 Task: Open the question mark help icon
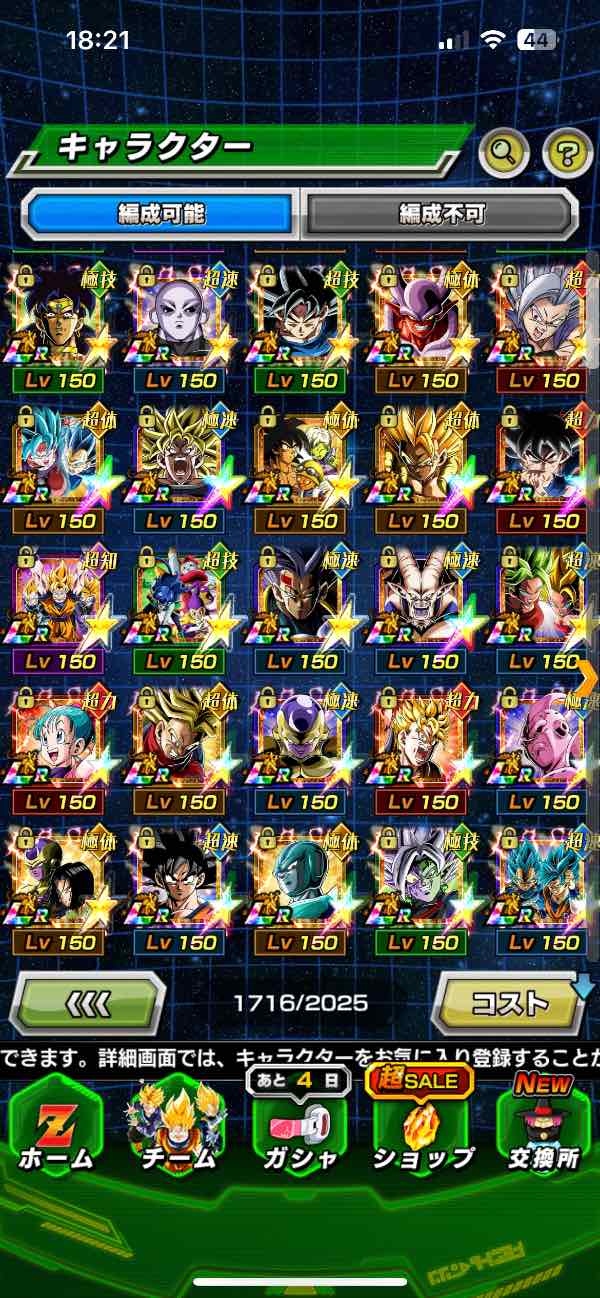tap(567, 153)
